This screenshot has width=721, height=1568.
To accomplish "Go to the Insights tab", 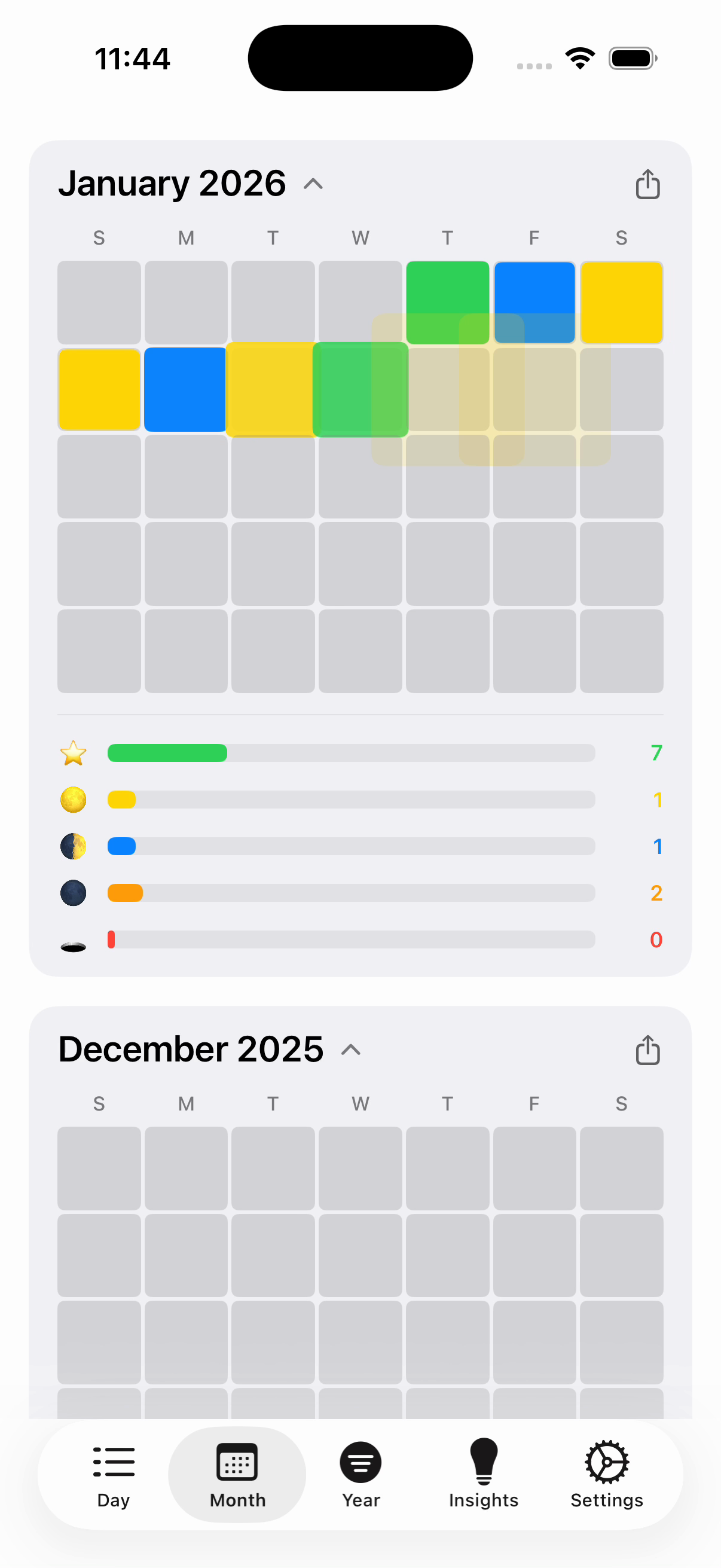I will (x=484, y=1475).
